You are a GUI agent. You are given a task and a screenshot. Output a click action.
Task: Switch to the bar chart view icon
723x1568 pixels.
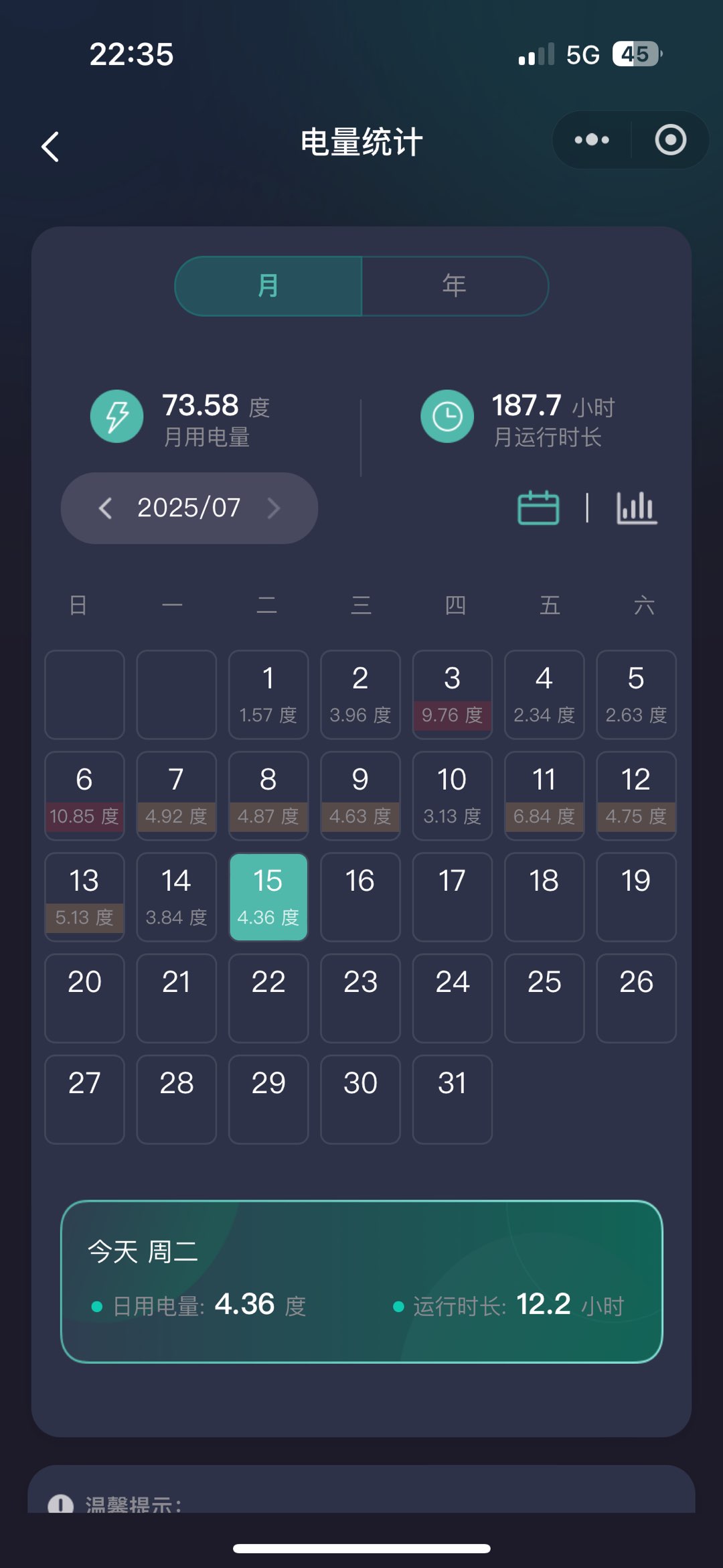(x=636, y=508)
